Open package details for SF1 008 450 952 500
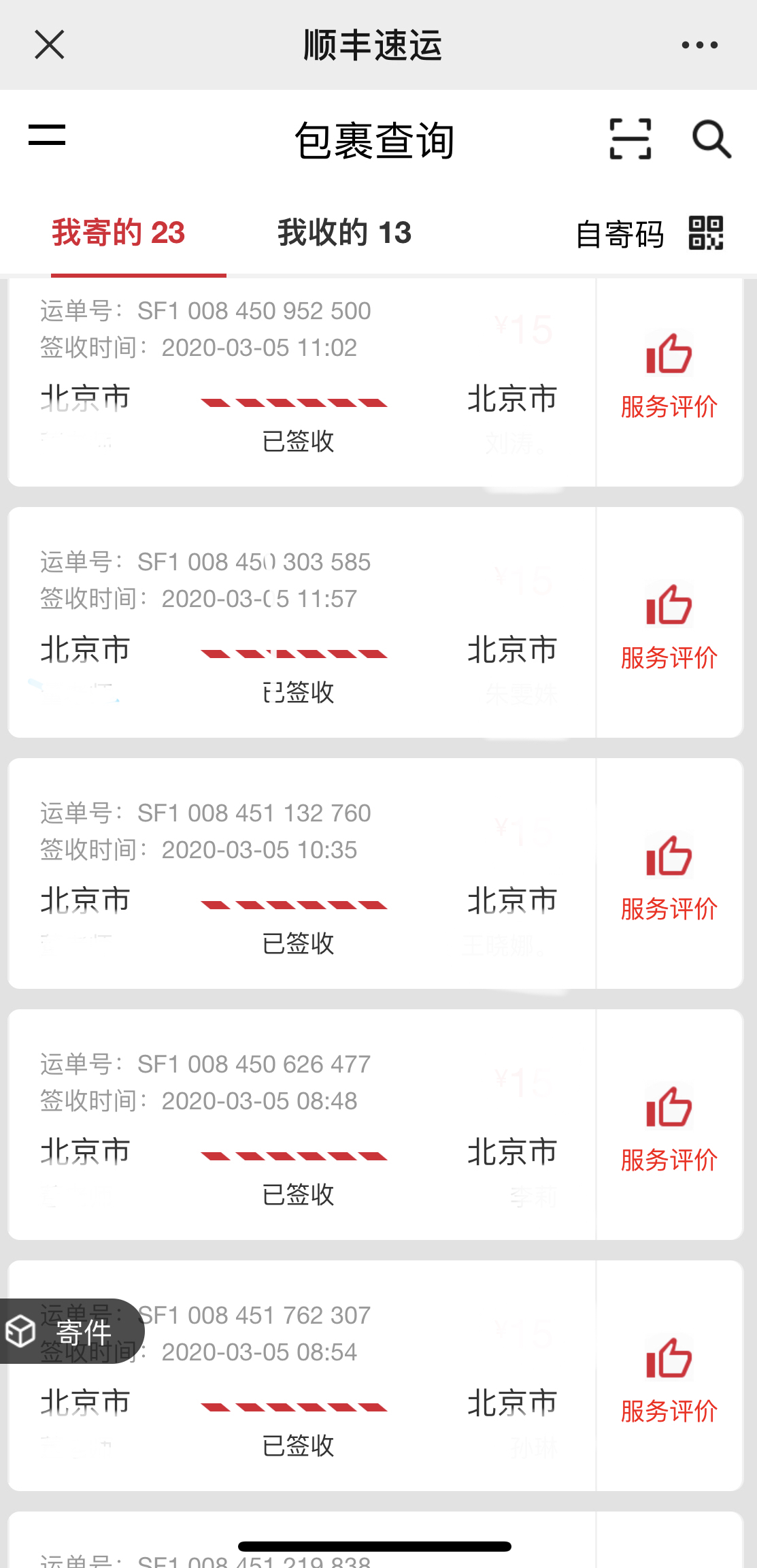 pyautogui.click(x=299, y=381)
